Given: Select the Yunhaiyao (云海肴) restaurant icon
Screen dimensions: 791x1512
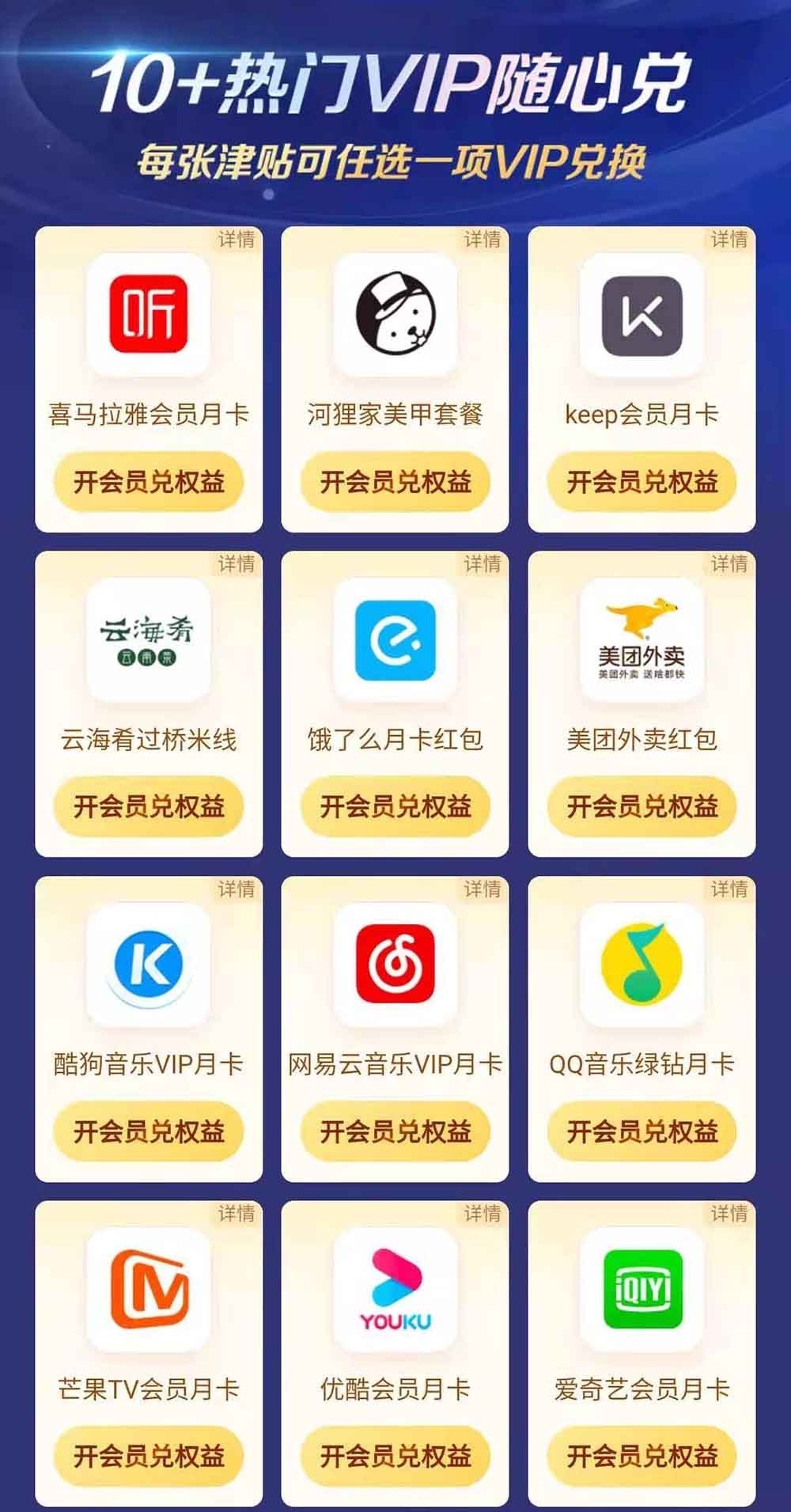Looking at the screenshot, I should (148, 642).
